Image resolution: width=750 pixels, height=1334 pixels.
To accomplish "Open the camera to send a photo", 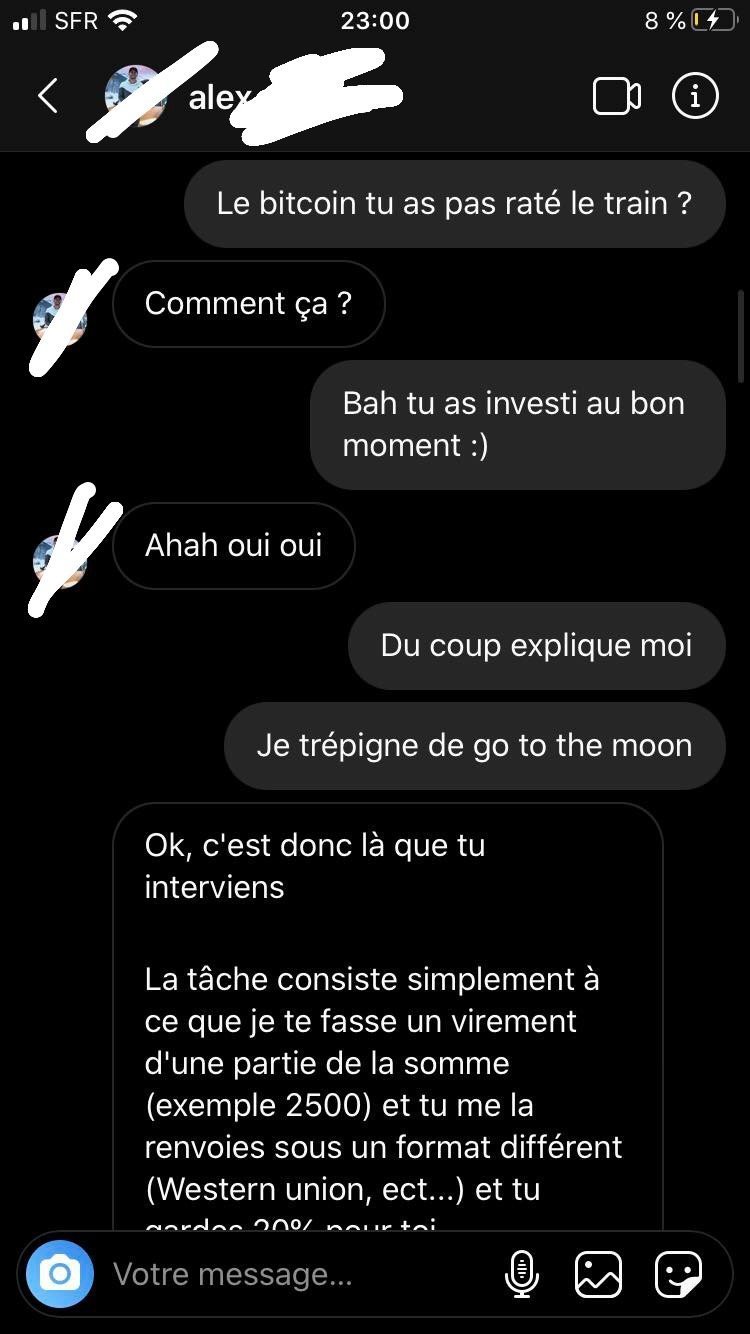I will coord(60,1274).
